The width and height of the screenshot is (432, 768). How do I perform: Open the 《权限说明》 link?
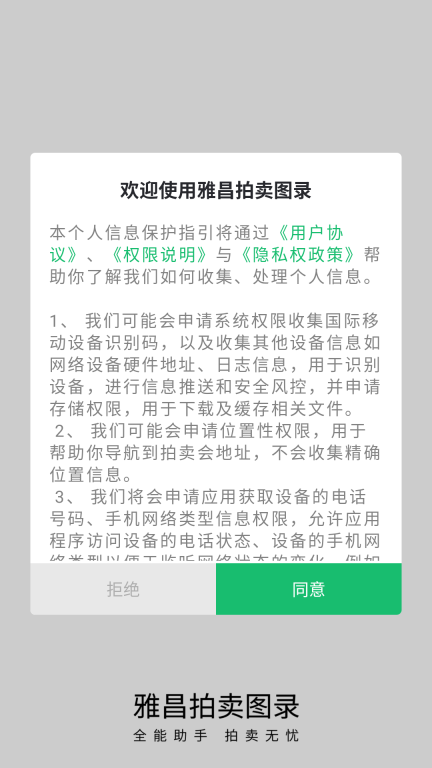[160, 255]
